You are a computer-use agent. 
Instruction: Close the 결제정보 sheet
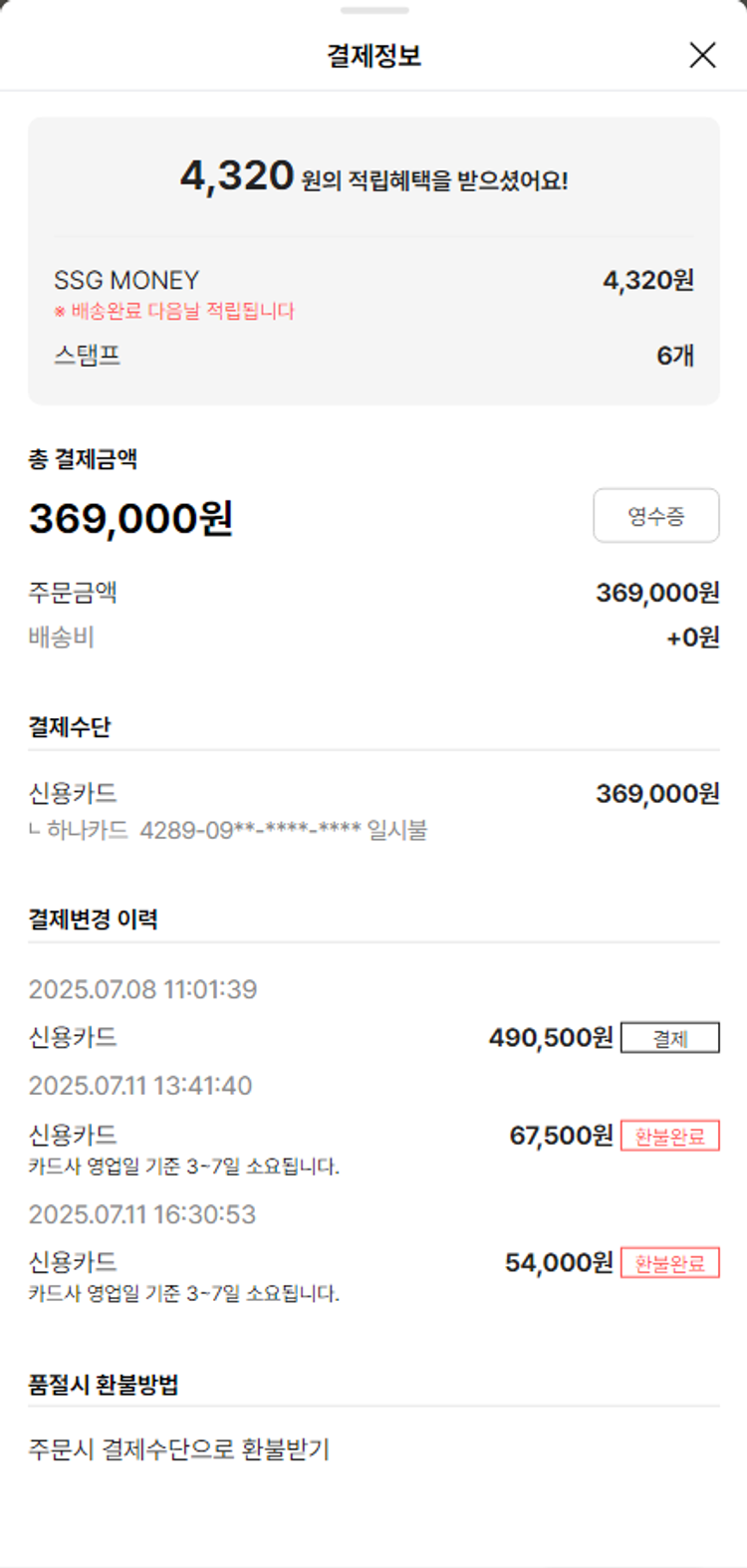pos(702,55)
